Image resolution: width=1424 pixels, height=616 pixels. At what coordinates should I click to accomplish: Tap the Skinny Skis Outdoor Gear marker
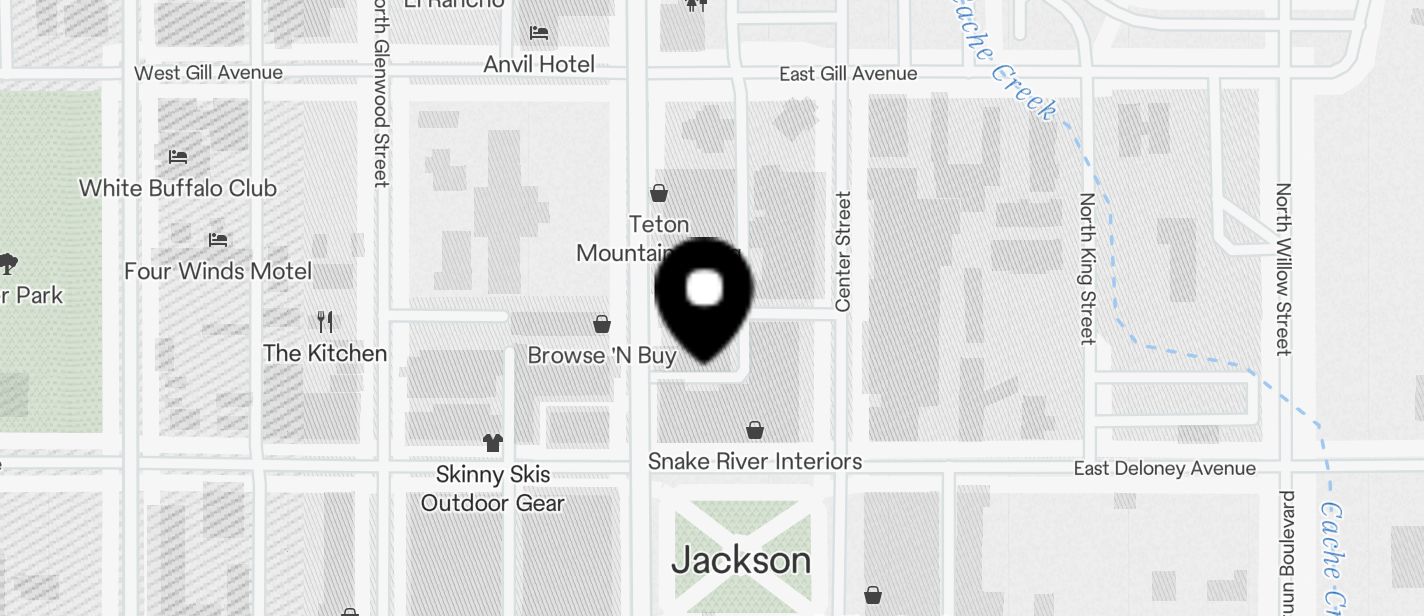[492, 443]
